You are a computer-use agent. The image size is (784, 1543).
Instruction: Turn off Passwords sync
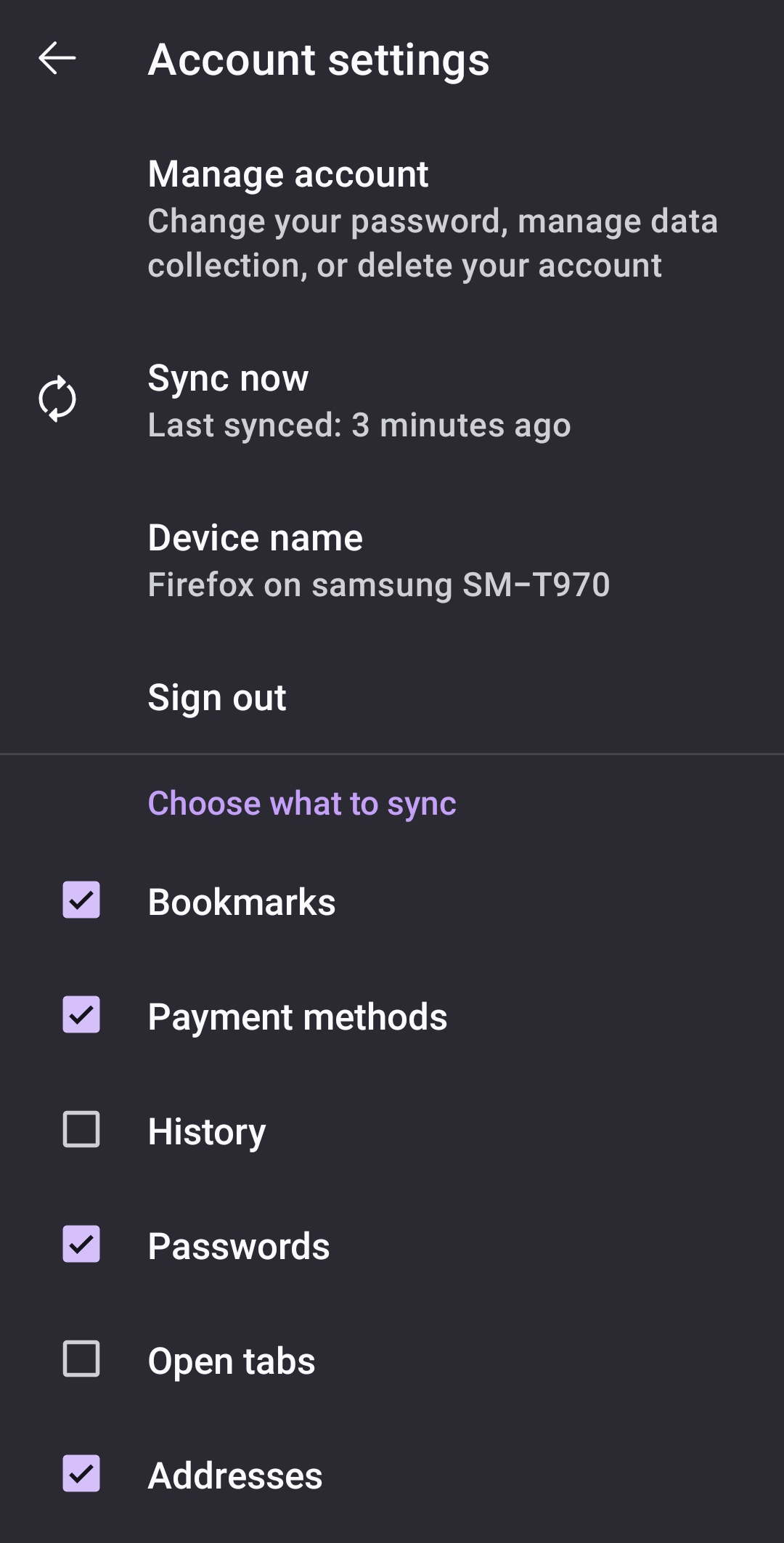coord(81,1245)
